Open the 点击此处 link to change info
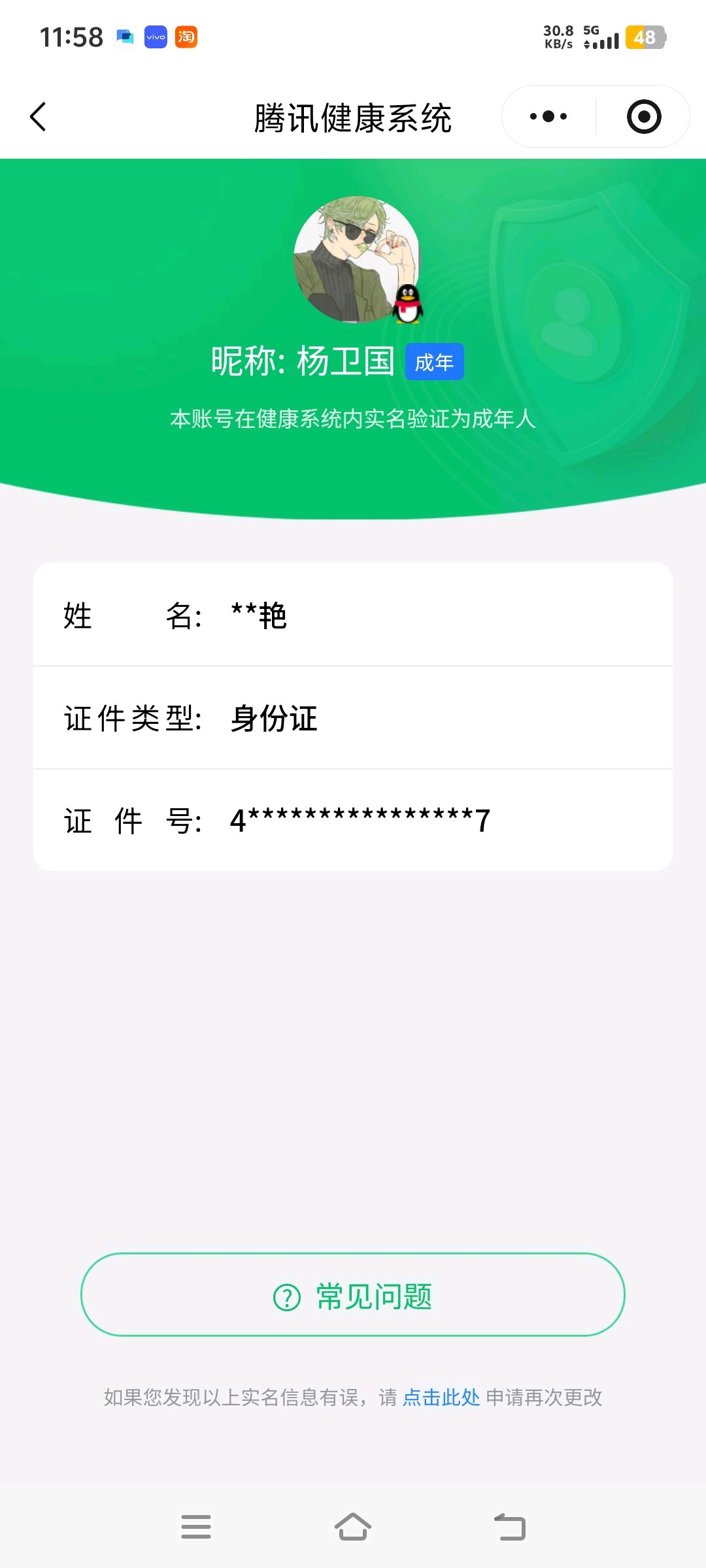The image size is (706, 1568). 442,1396
